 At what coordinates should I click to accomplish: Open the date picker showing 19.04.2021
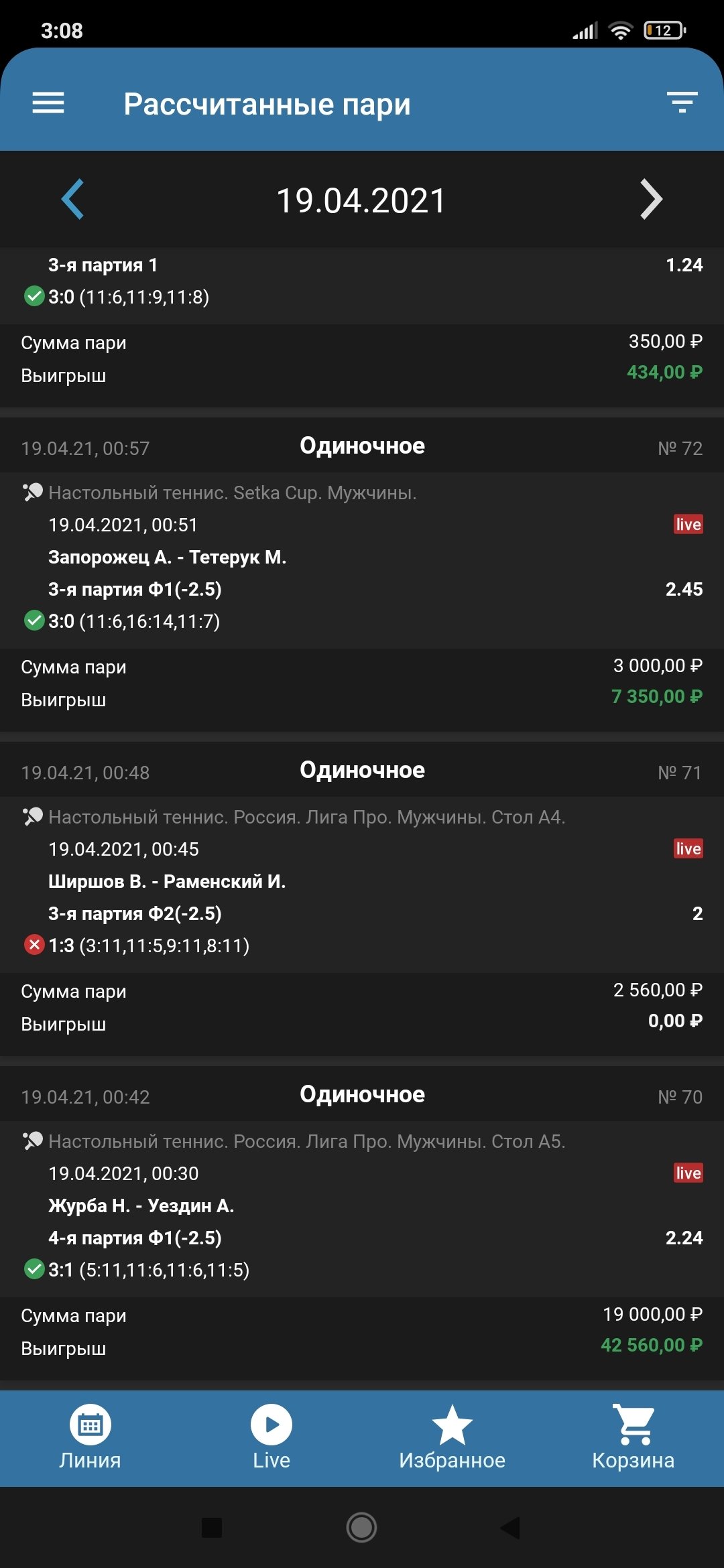(361, 200)
